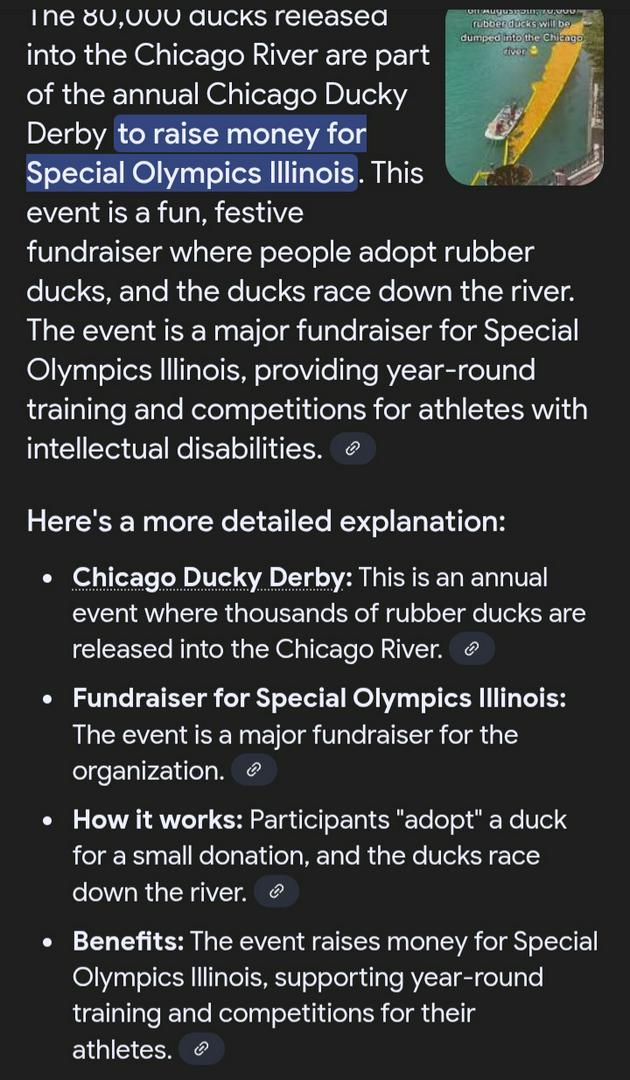630x1080 pixels.
Task: Open source link after "intellectual disabilities."
Action: (x=352, y=449)
